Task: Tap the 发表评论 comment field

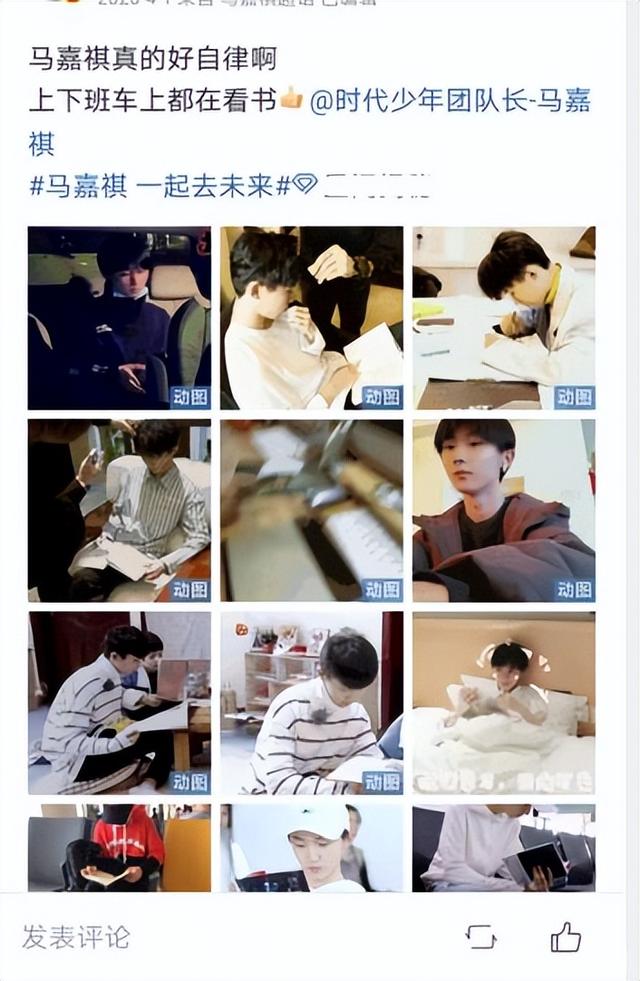Action: 77,937
